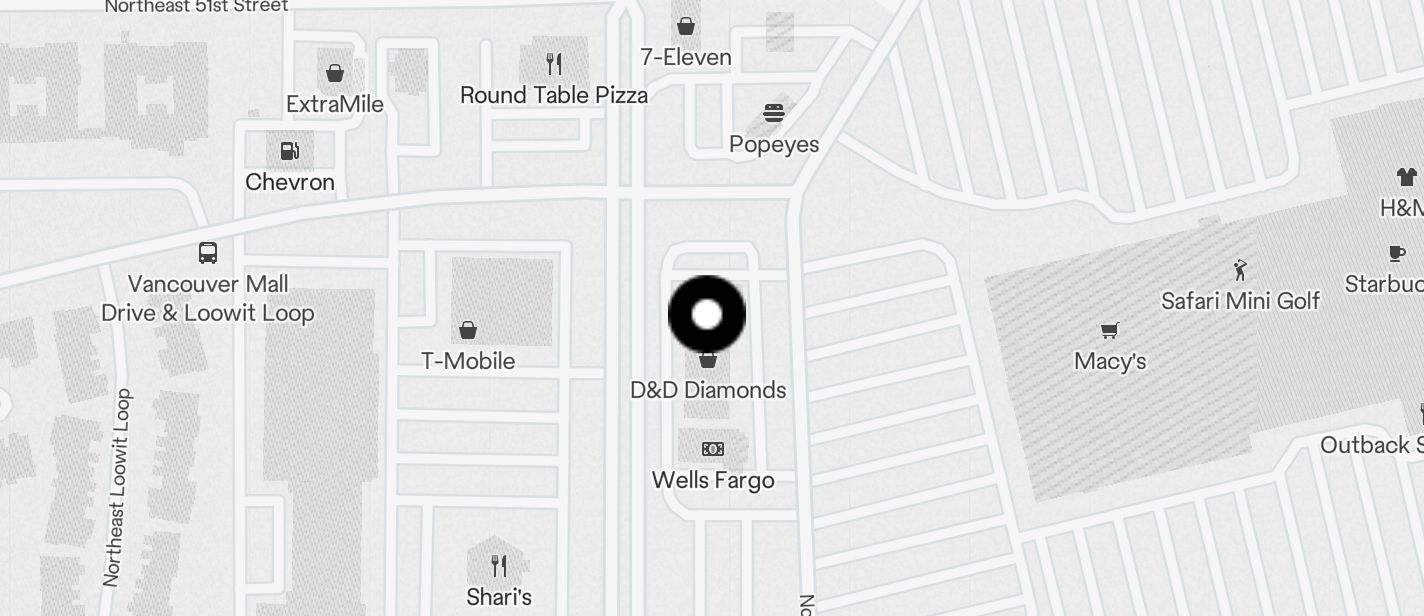Image resolution: width=1424 pixels, height=616 pixels.
Task: Select the ExtraMile store marker
Action: pos(335,73)
